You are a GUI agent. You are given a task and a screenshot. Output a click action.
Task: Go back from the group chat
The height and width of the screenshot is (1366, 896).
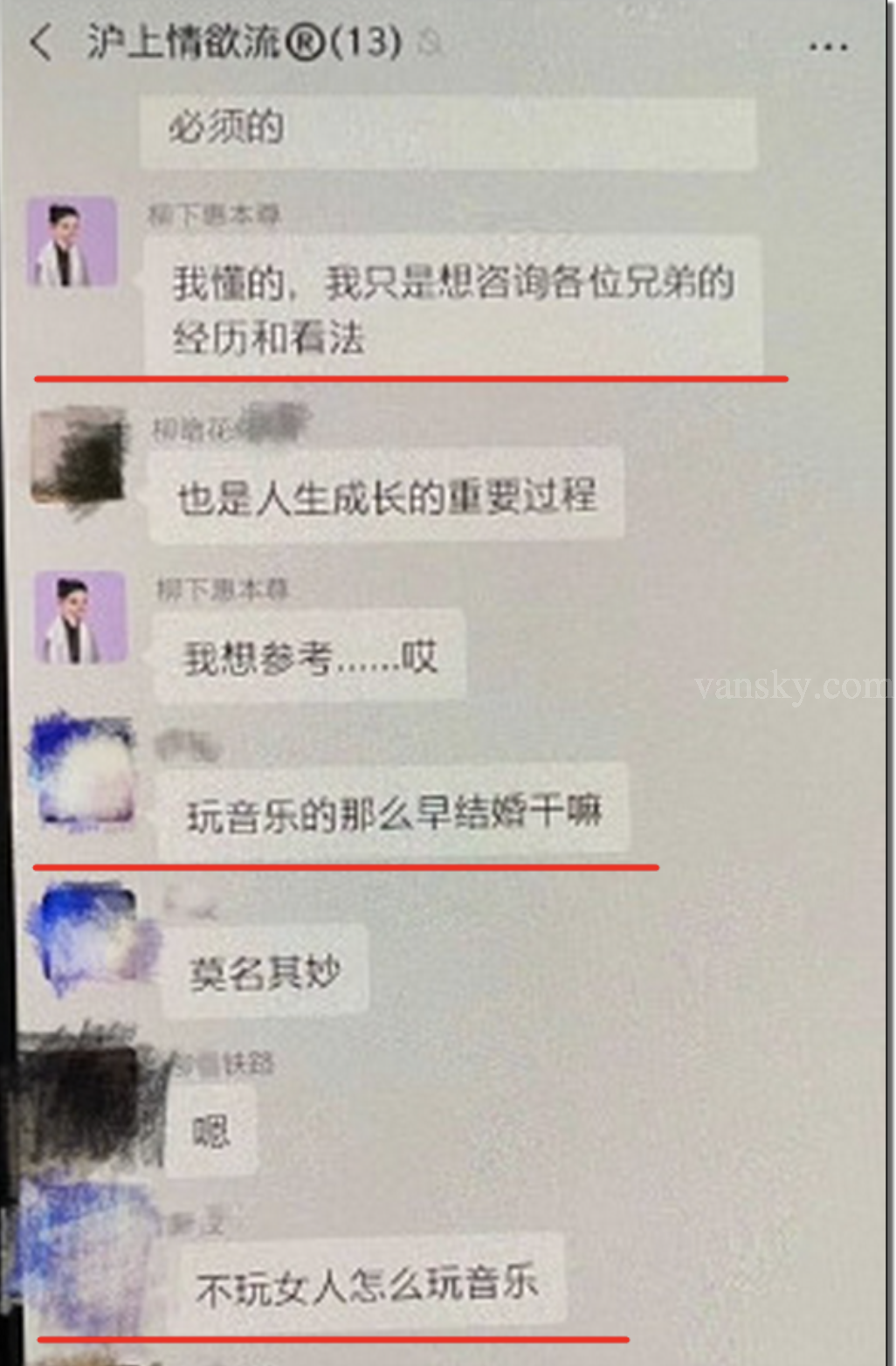coord(40,42)
